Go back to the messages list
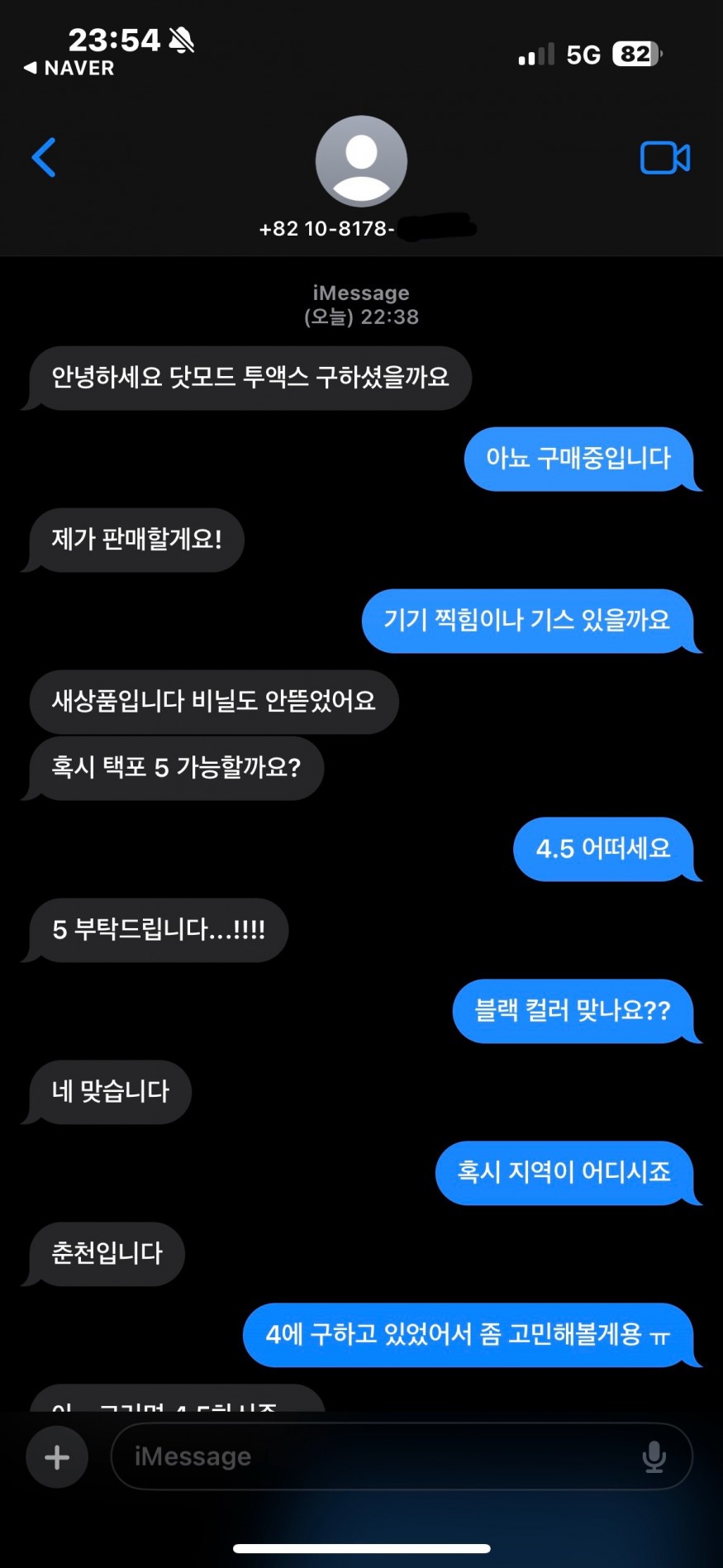 click(x=44, y=157)
